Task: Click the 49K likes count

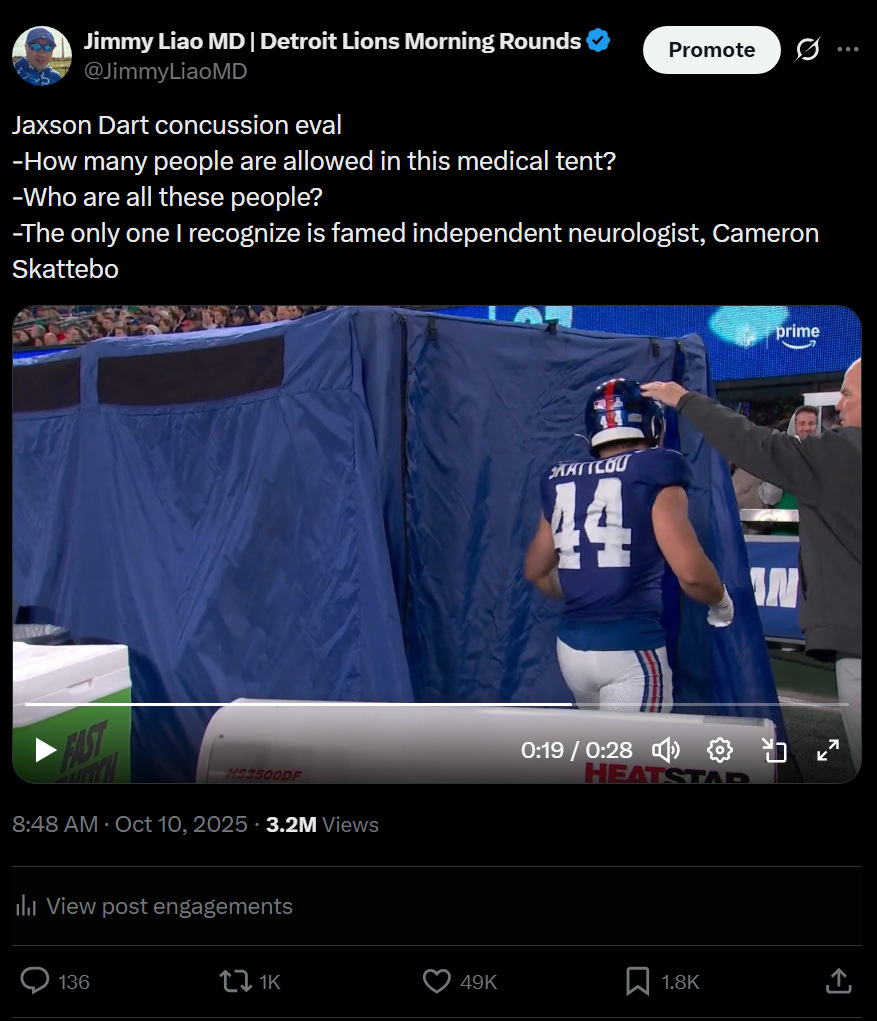Action: click(x=476, y=981)
